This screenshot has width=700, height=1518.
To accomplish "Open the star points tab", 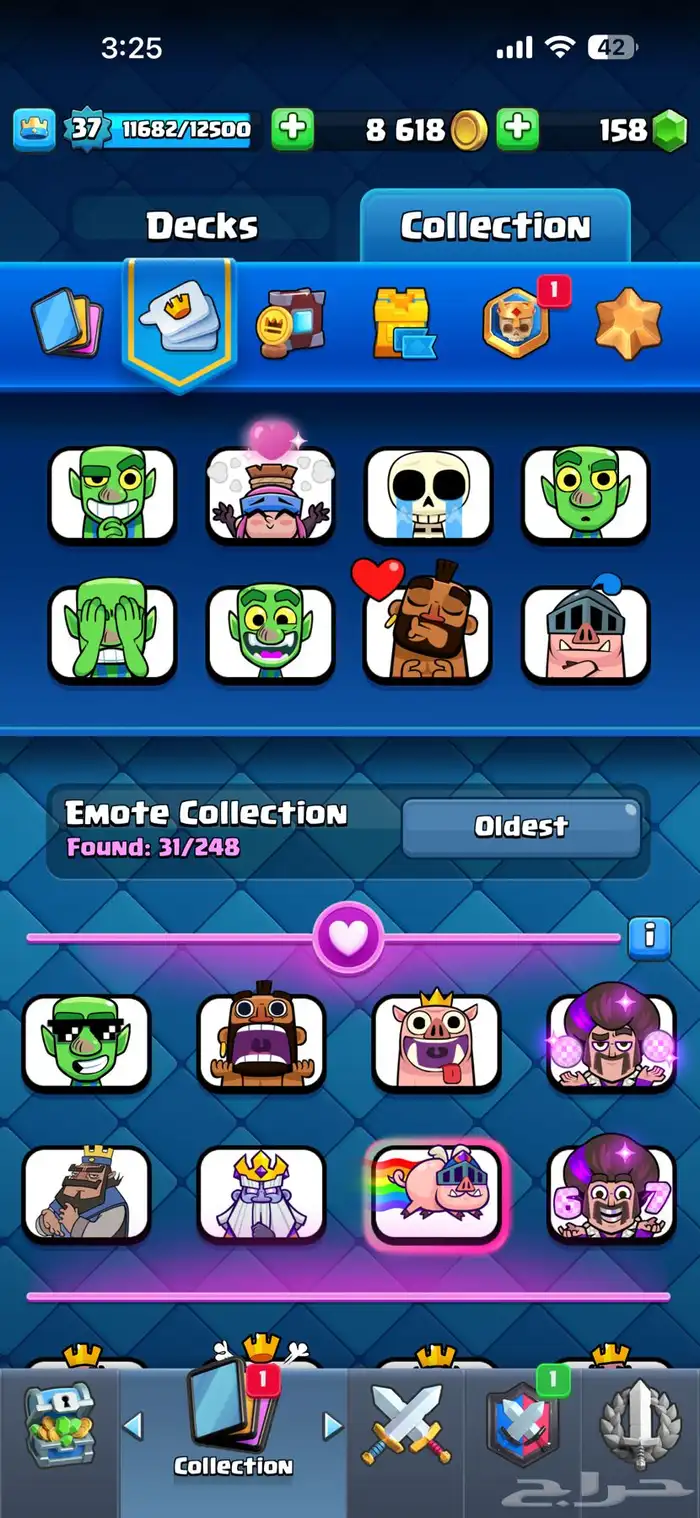I will click(x=628, y=322).
